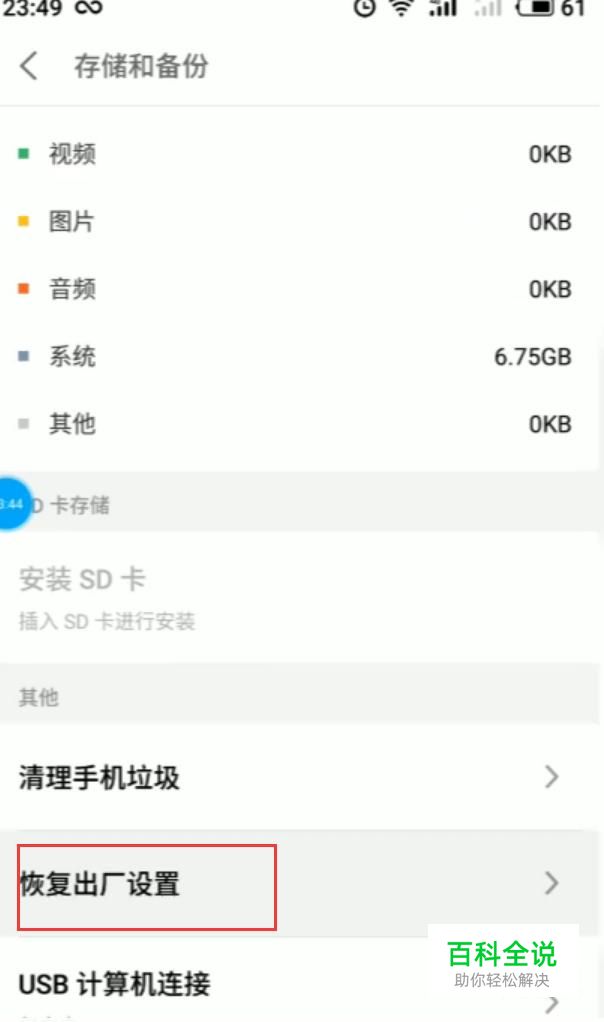Open 恢复出厂设置 row
Viewport: 604px width, 1022px height.
pyautogui.click(x=300, y=883)
